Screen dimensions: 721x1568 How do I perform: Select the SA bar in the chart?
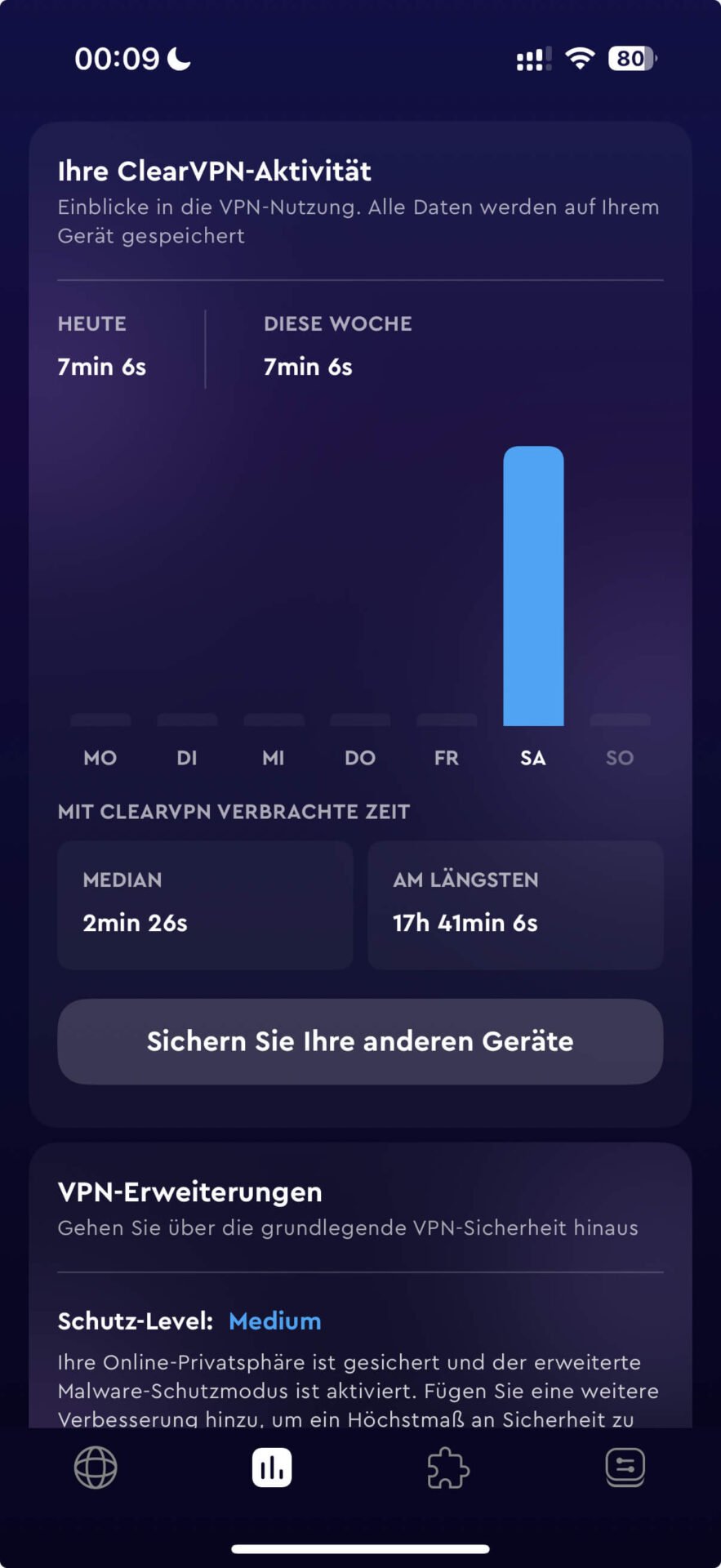tap(533, 586)
